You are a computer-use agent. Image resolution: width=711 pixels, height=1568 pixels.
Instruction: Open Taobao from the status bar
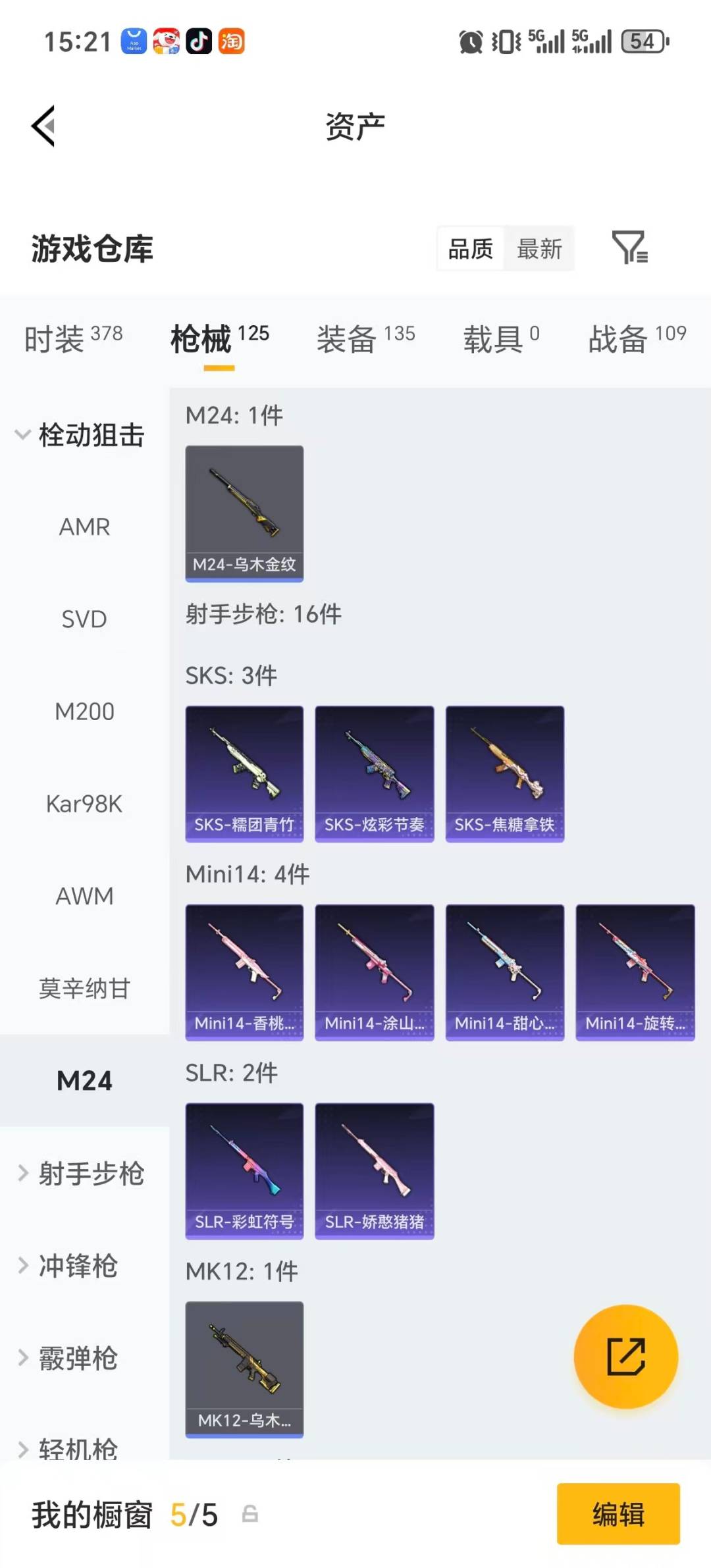232,41
